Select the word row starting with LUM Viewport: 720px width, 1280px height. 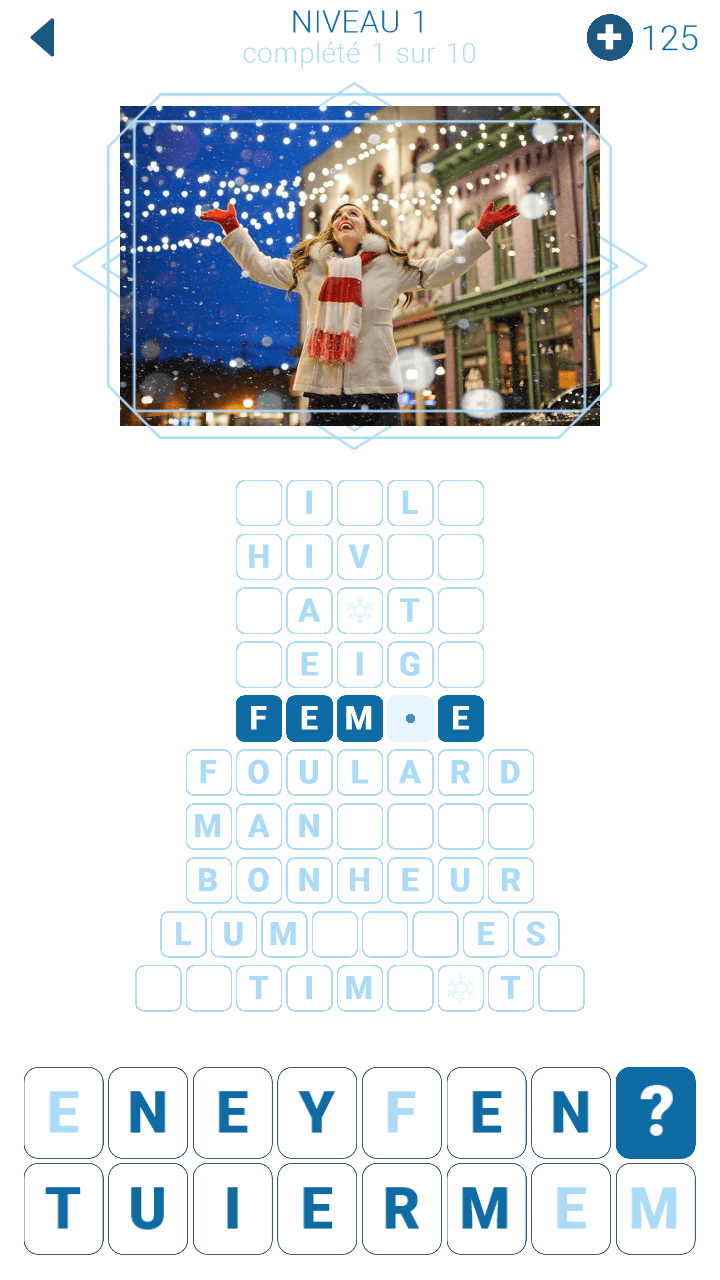pyautogui.click(x=360, y=935)
